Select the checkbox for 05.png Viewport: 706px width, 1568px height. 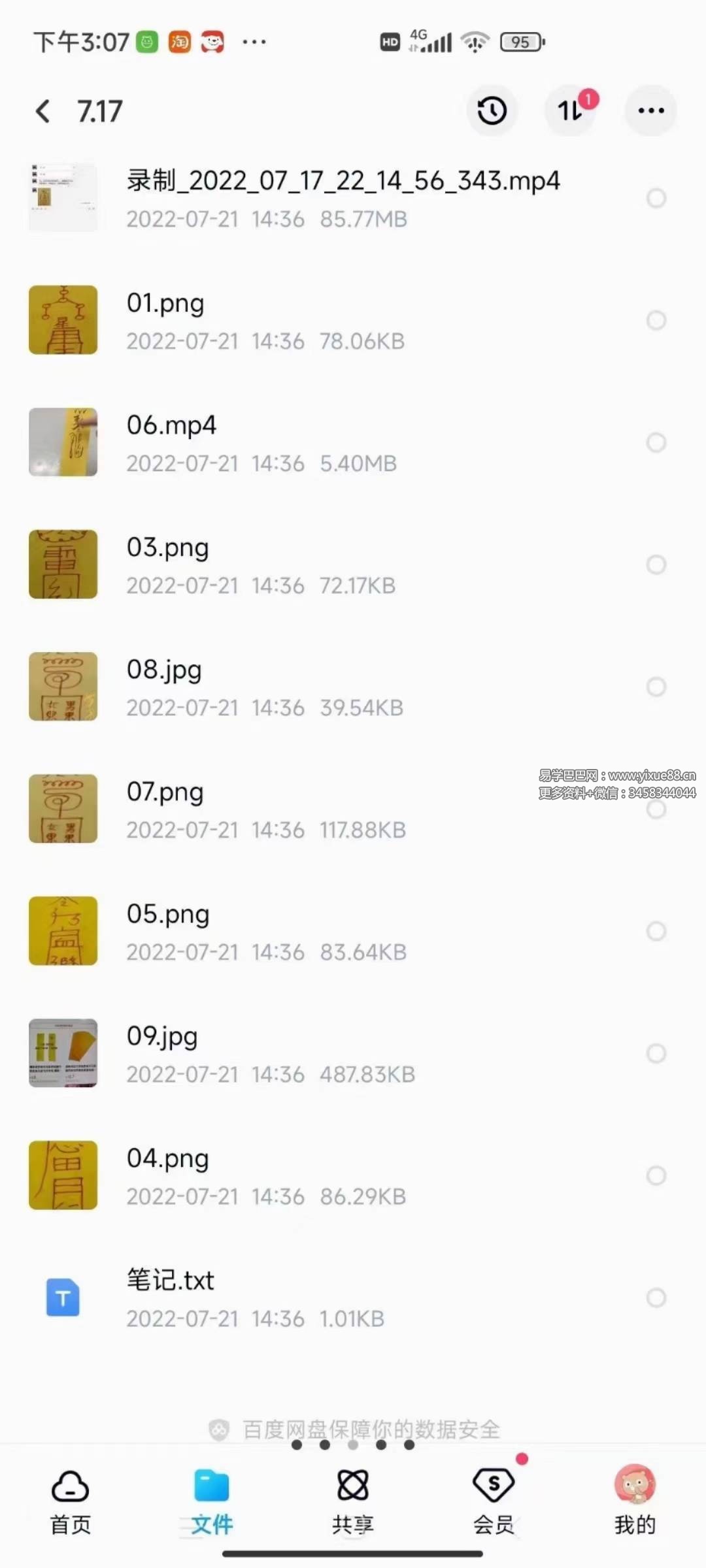[656, 931]
